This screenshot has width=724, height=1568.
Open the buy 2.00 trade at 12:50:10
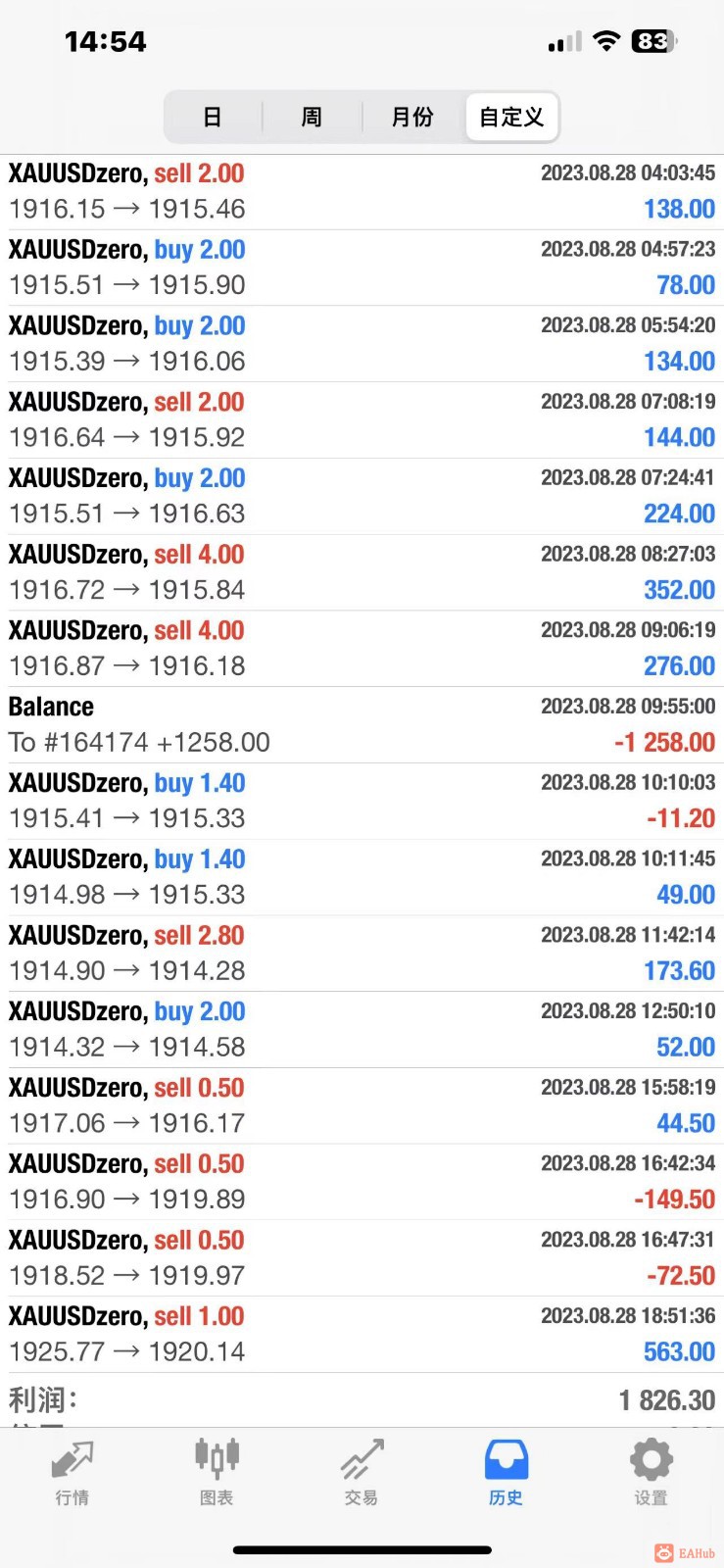[362, 1029]
